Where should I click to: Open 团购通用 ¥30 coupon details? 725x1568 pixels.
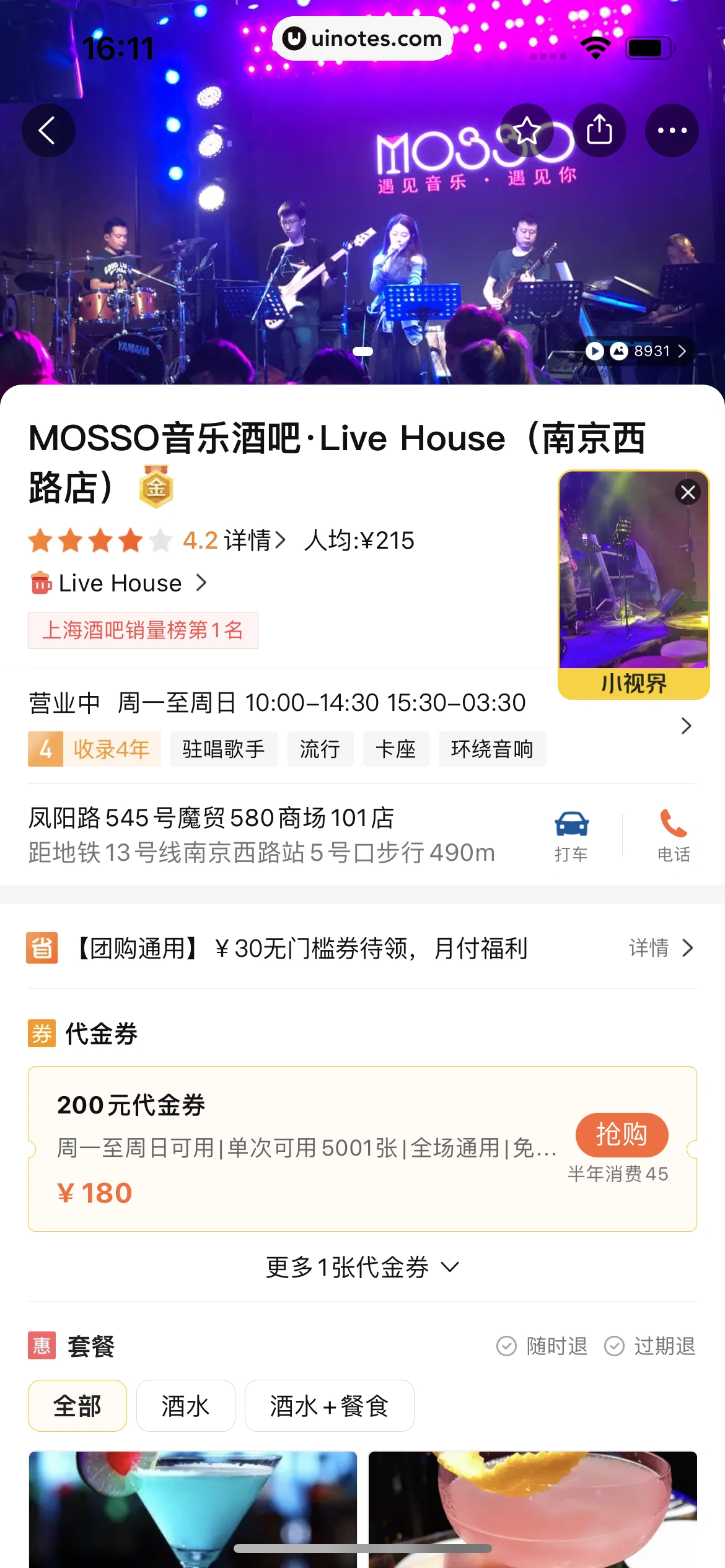tap(660, 947)
